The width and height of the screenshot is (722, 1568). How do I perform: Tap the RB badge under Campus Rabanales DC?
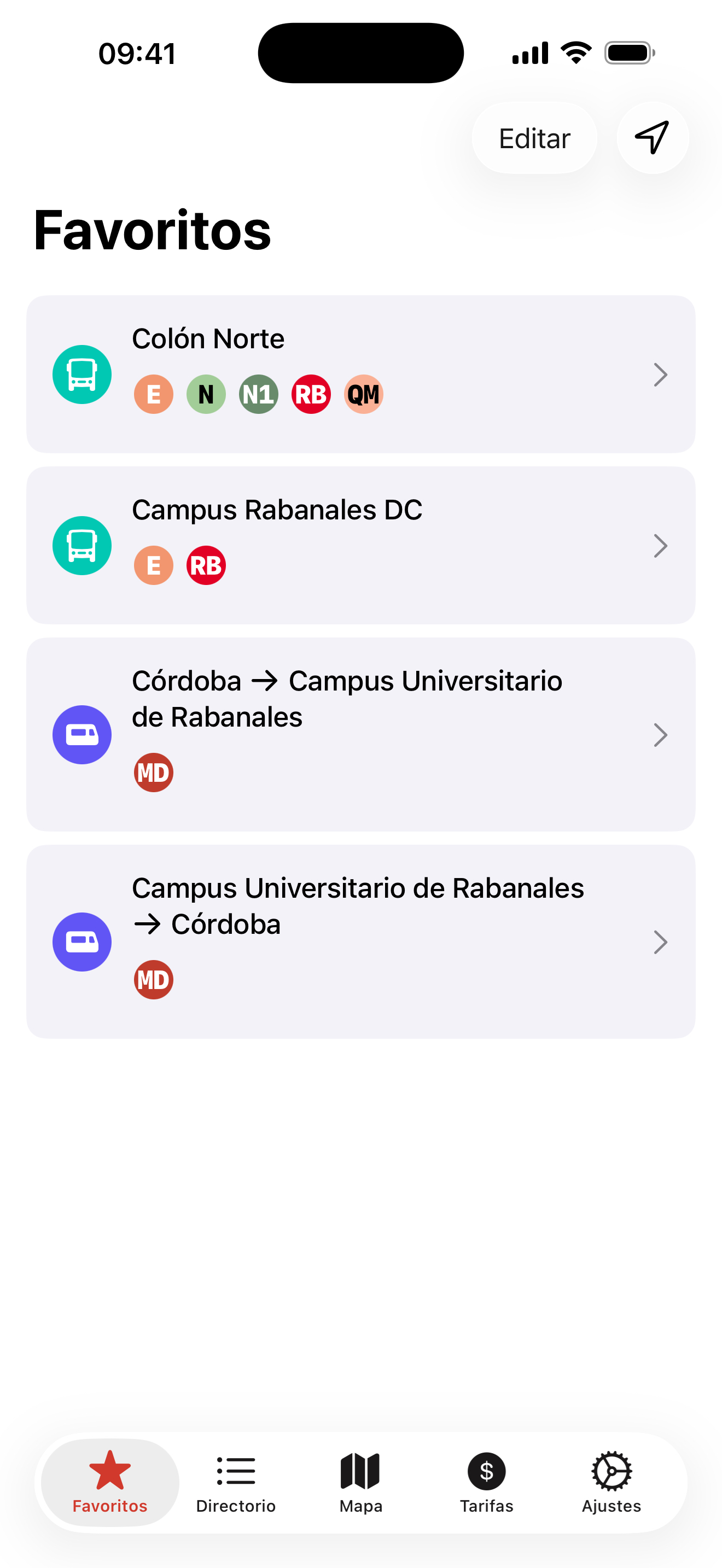tap(206, 565)
